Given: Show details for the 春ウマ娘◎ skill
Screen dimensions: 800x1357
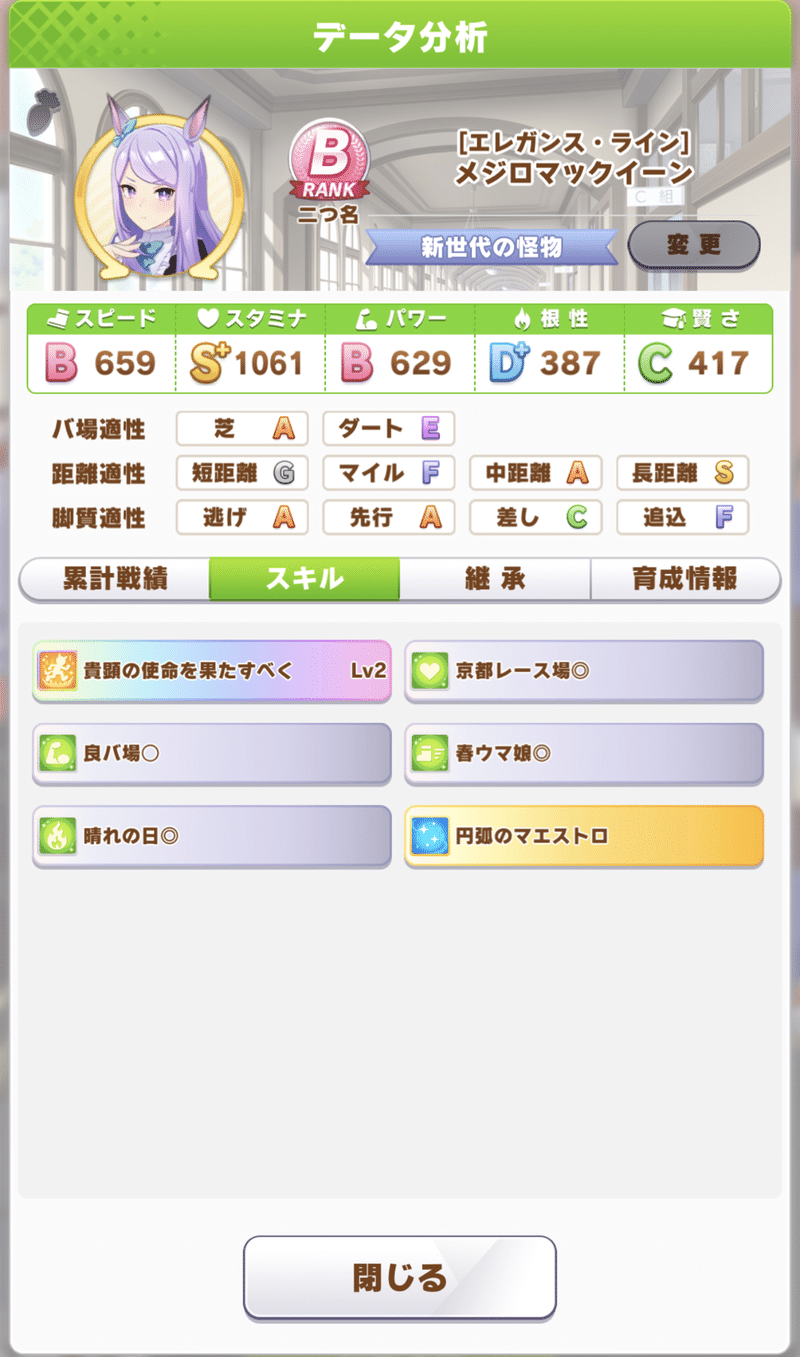Looking at the screenshot, I should 584,753.
